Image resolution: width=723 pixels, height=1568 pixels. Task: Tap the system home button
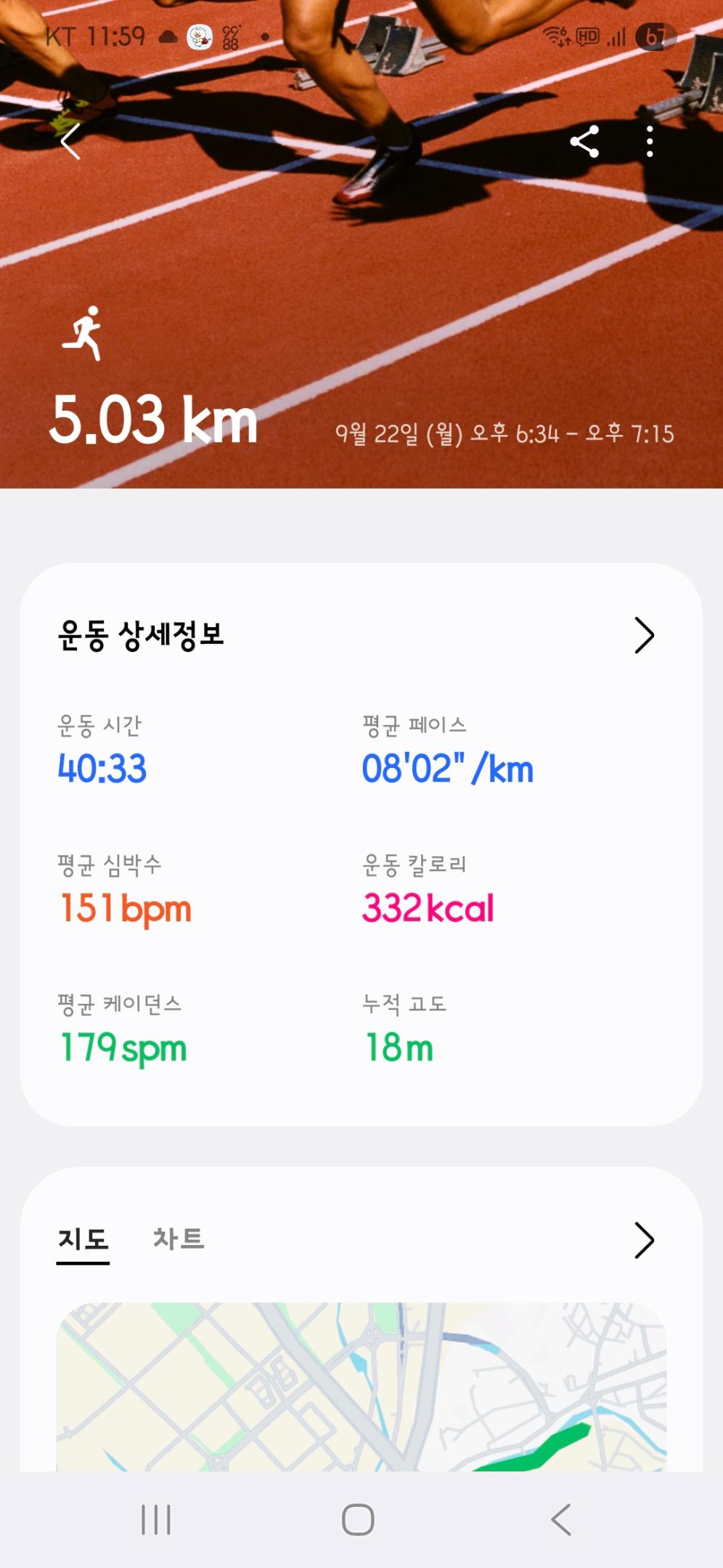[x=358, y=1519]
